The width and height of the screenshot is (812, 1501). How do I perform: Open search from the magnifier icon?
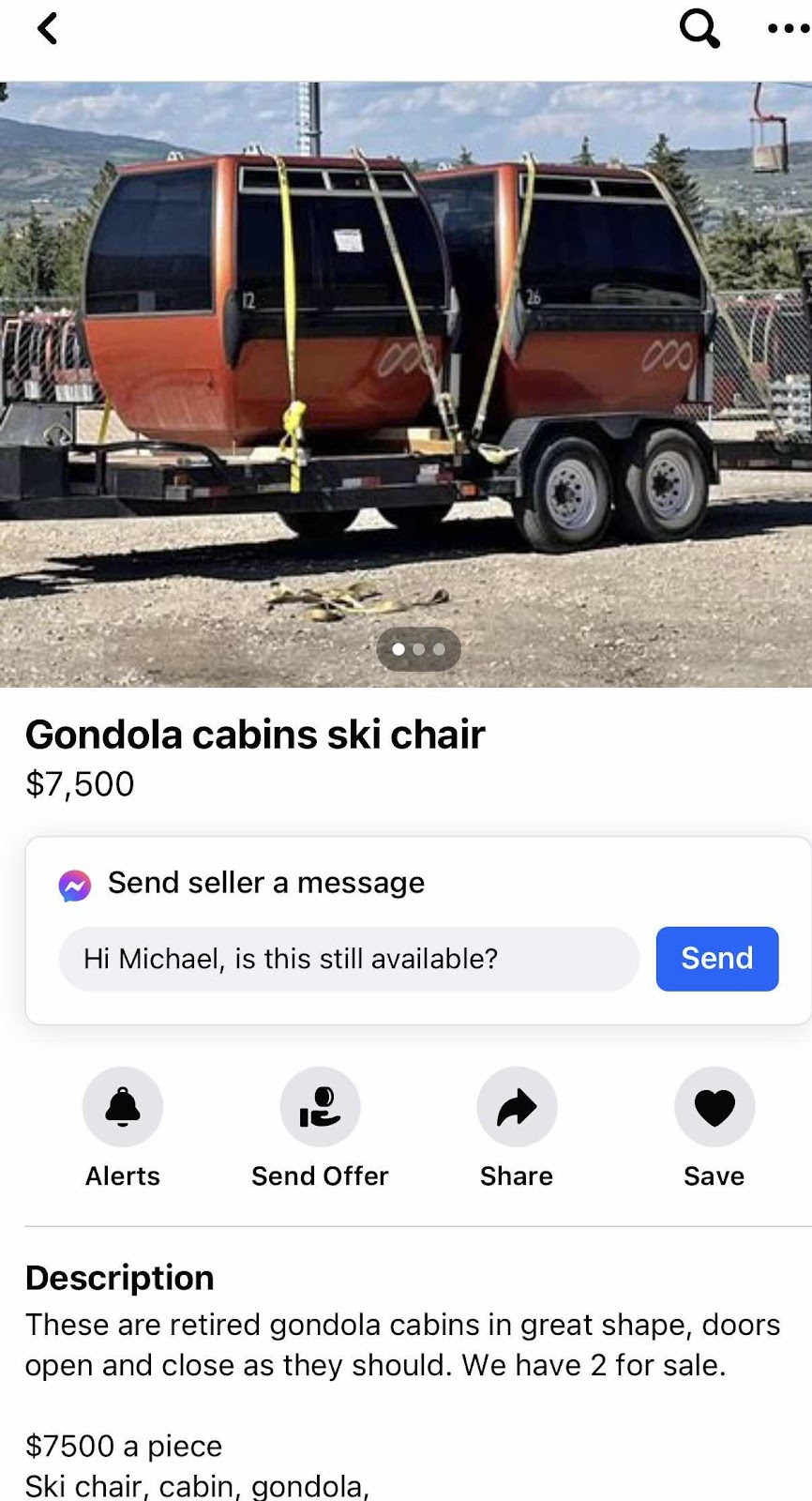point(699,29)
